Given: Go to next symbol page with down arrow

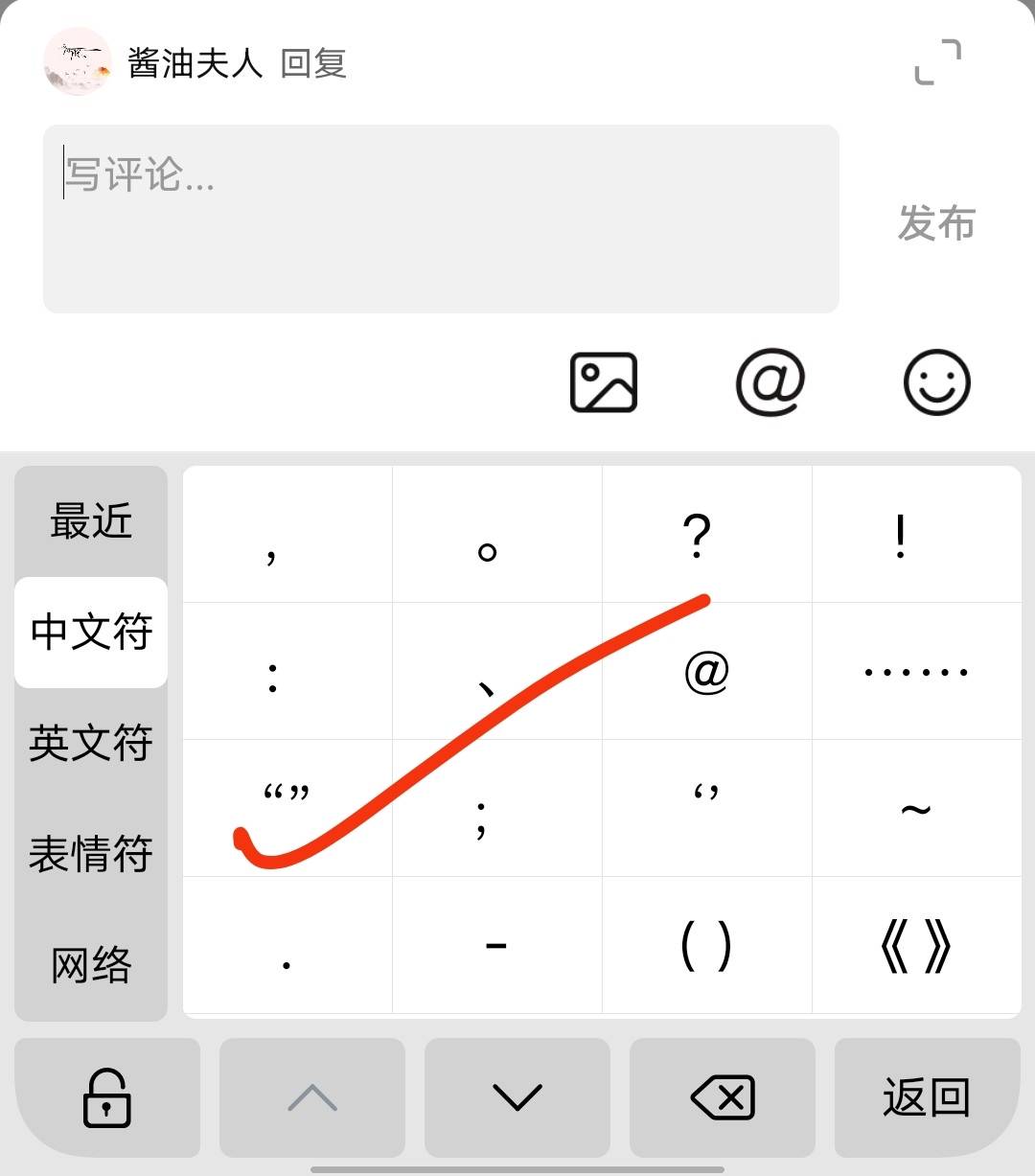Looking at the screenshot, I should click(x=517, y=1097).
